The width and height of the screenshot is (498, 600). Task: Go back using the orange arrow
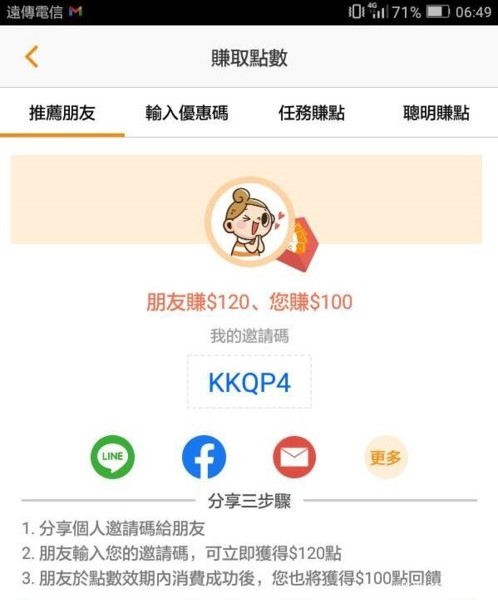click(32, 57)
